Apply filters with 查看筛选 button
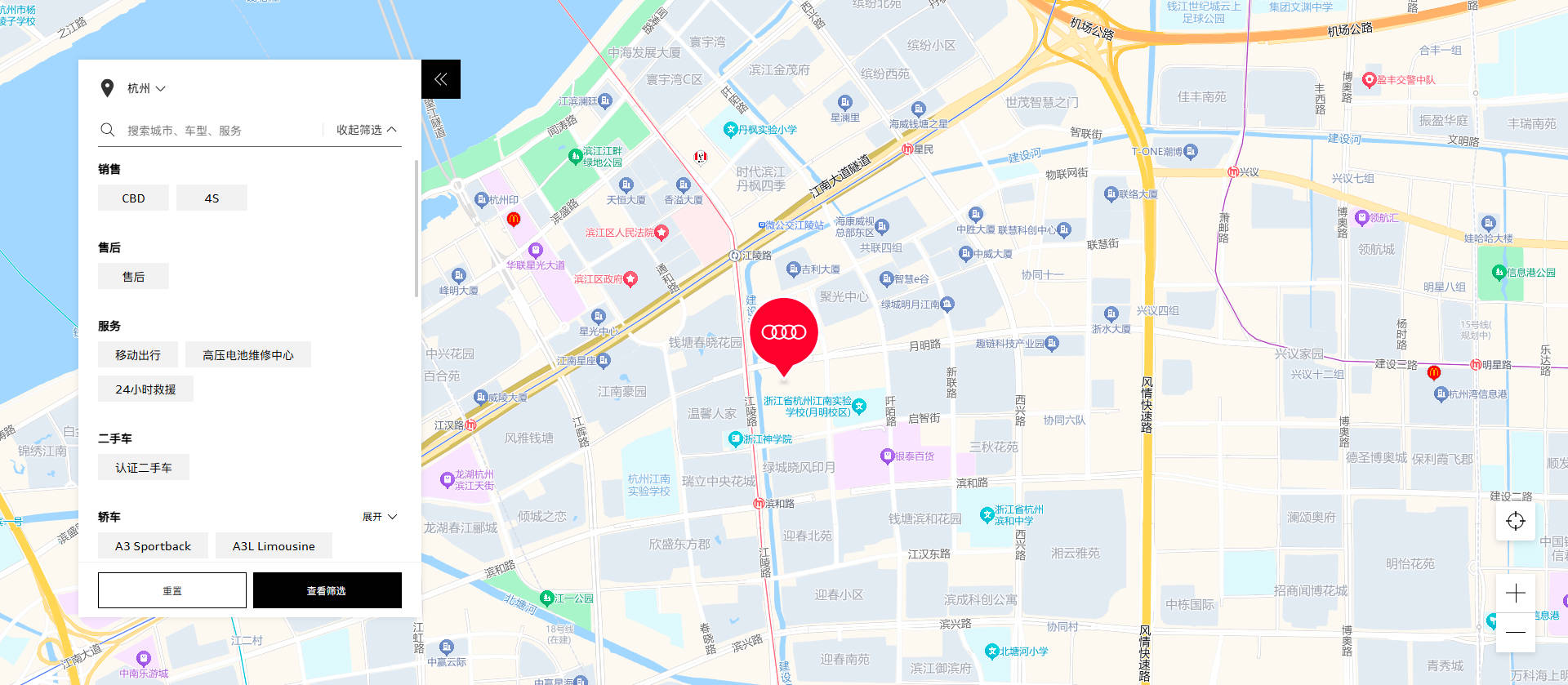 point(327,590)
